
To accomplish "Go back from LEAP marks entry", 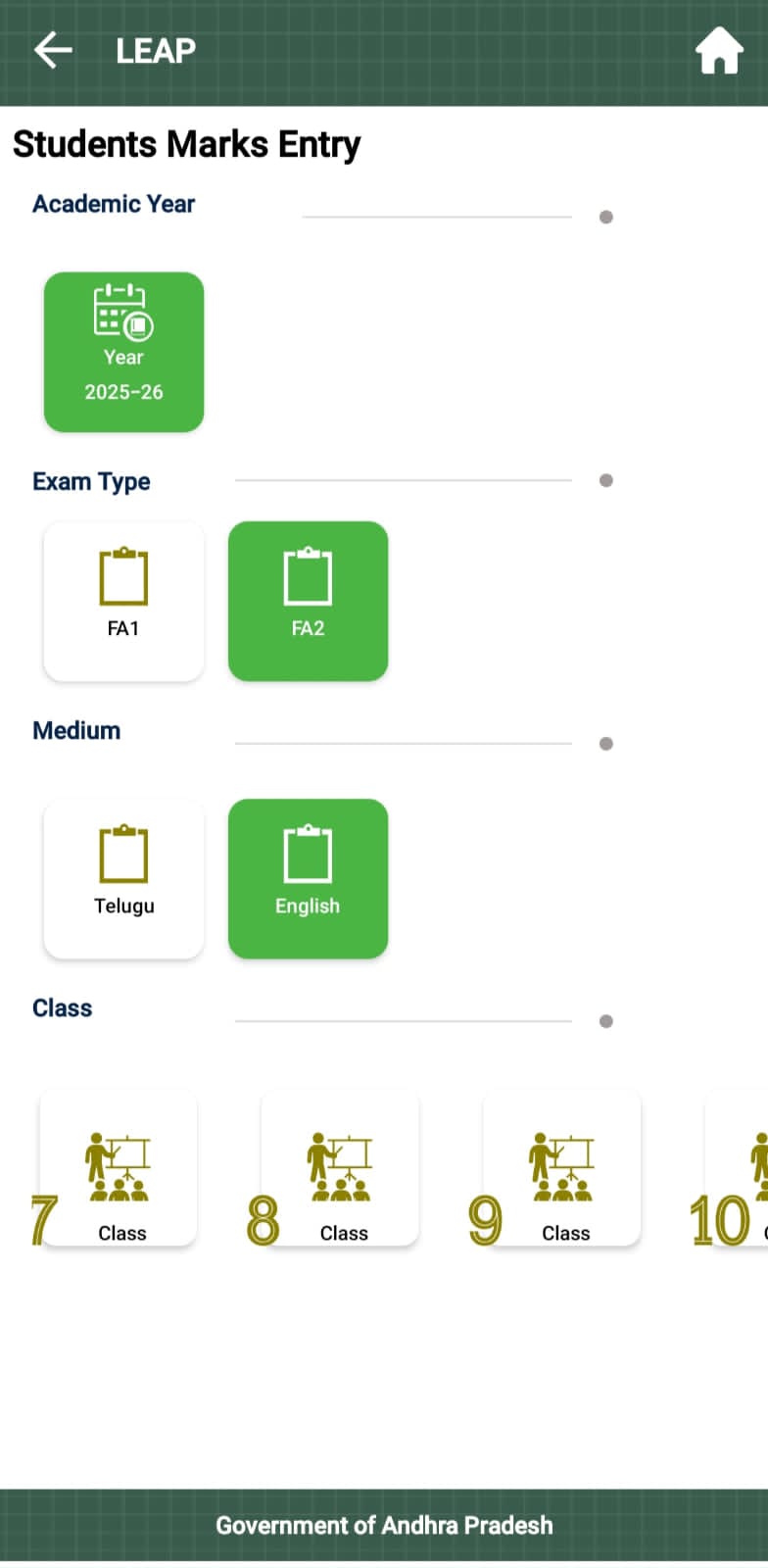I will (53, 50).
